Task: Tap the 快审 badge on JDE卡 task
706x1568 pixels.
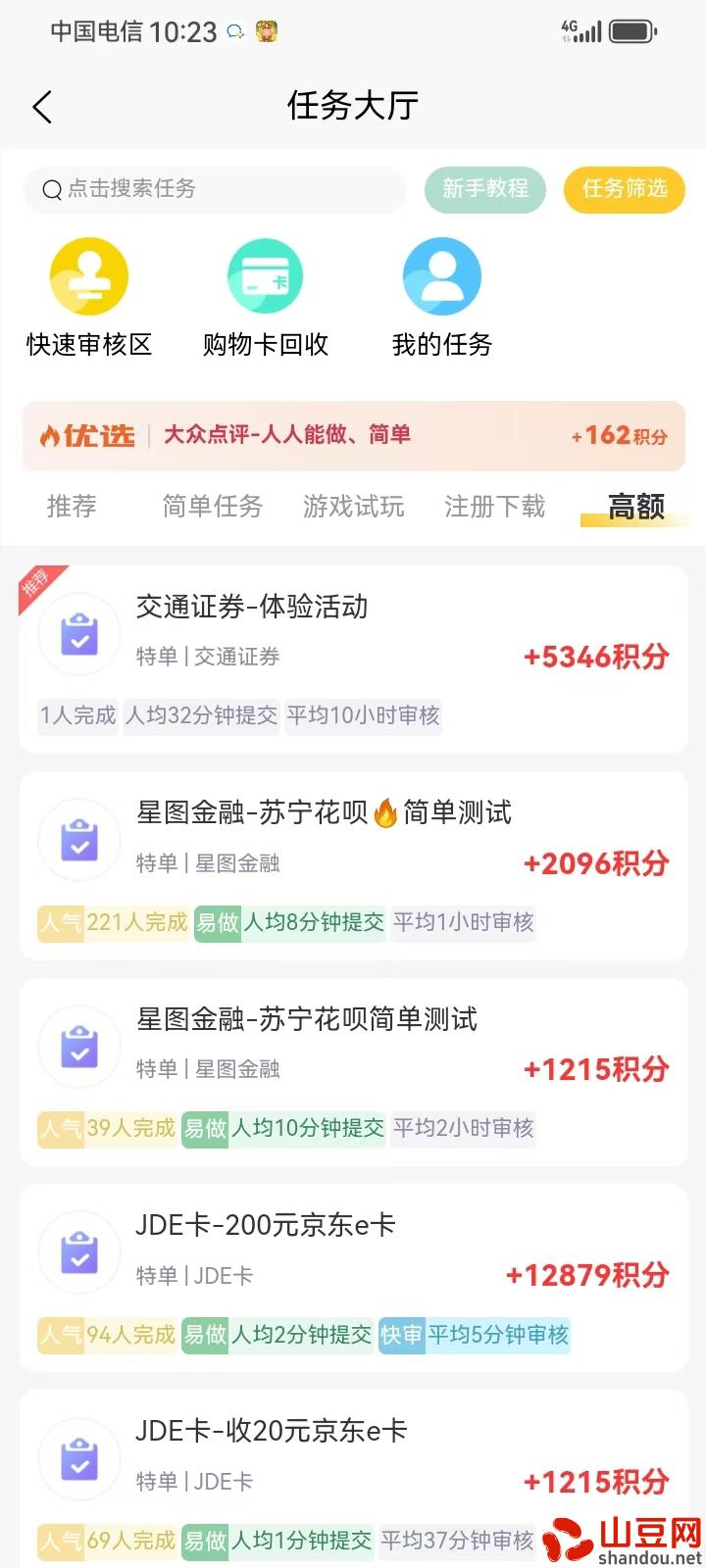Action: click(x=401, y=1335)
